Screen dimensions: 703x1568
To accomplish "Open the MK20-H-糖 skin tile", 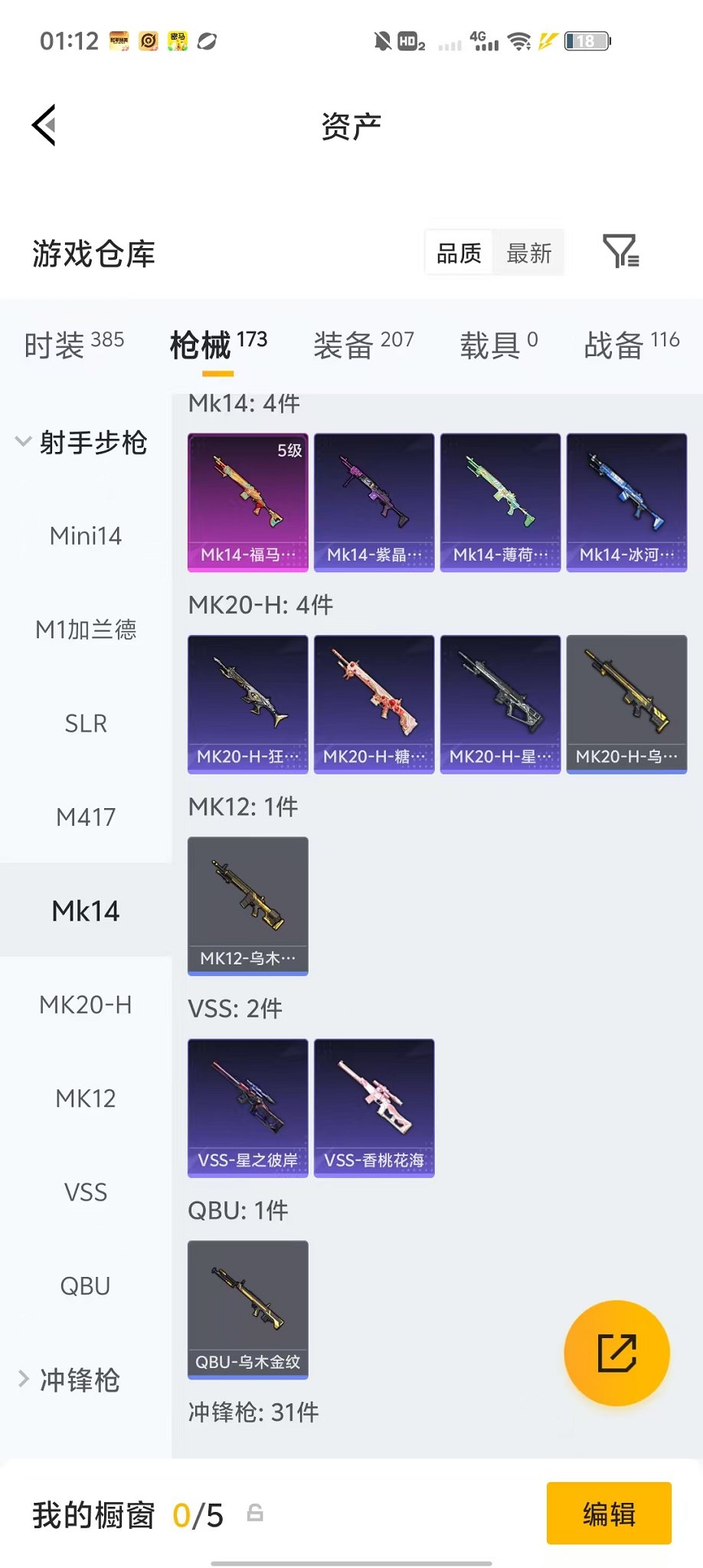I will click(374, 704).
